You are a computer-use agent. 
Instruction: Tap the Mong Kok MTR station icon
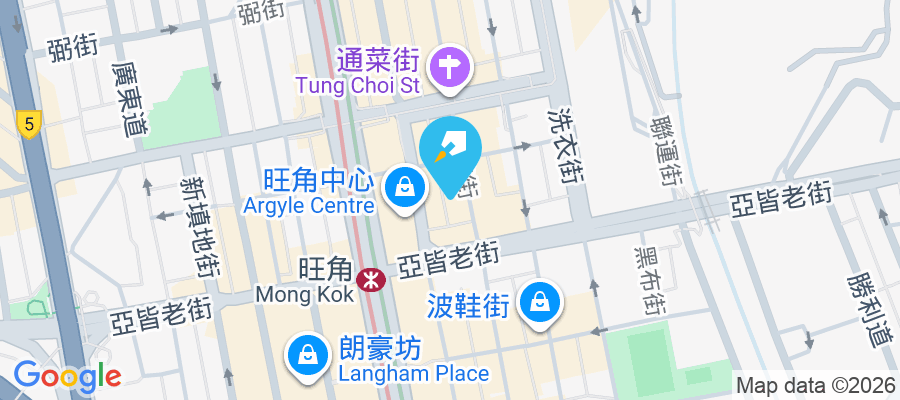tap(370, 279)
